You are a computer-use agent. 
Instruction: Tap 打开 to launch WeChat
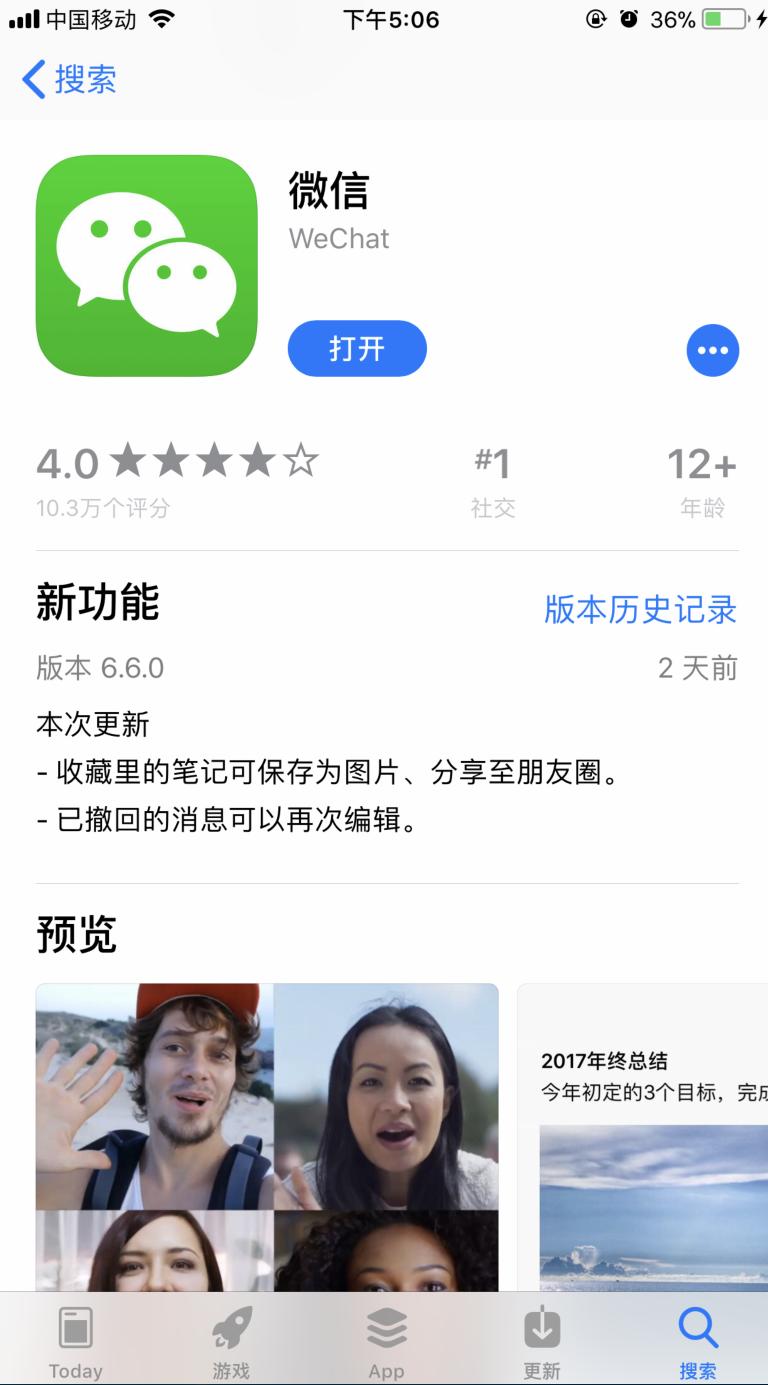[357, 348]
